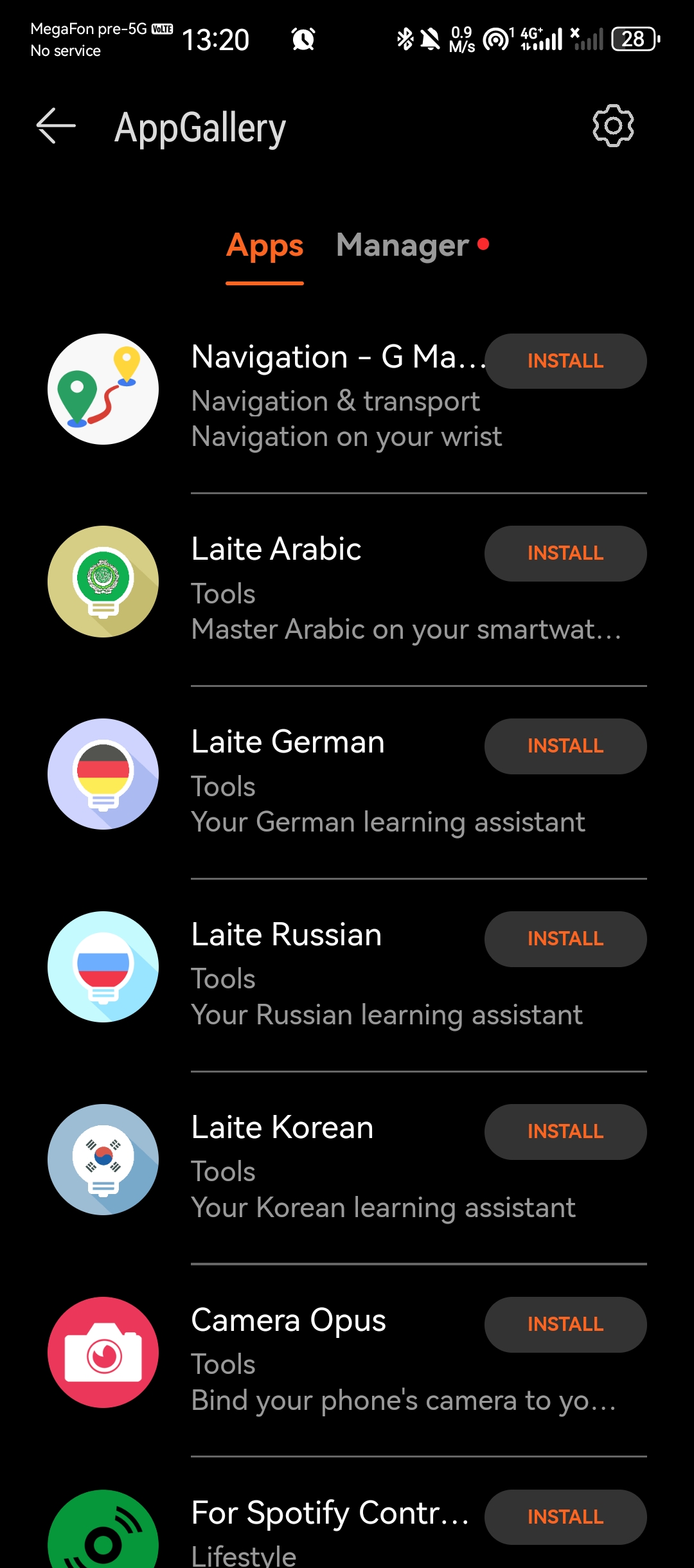Open AppGallery settings gear

point(612,126)
